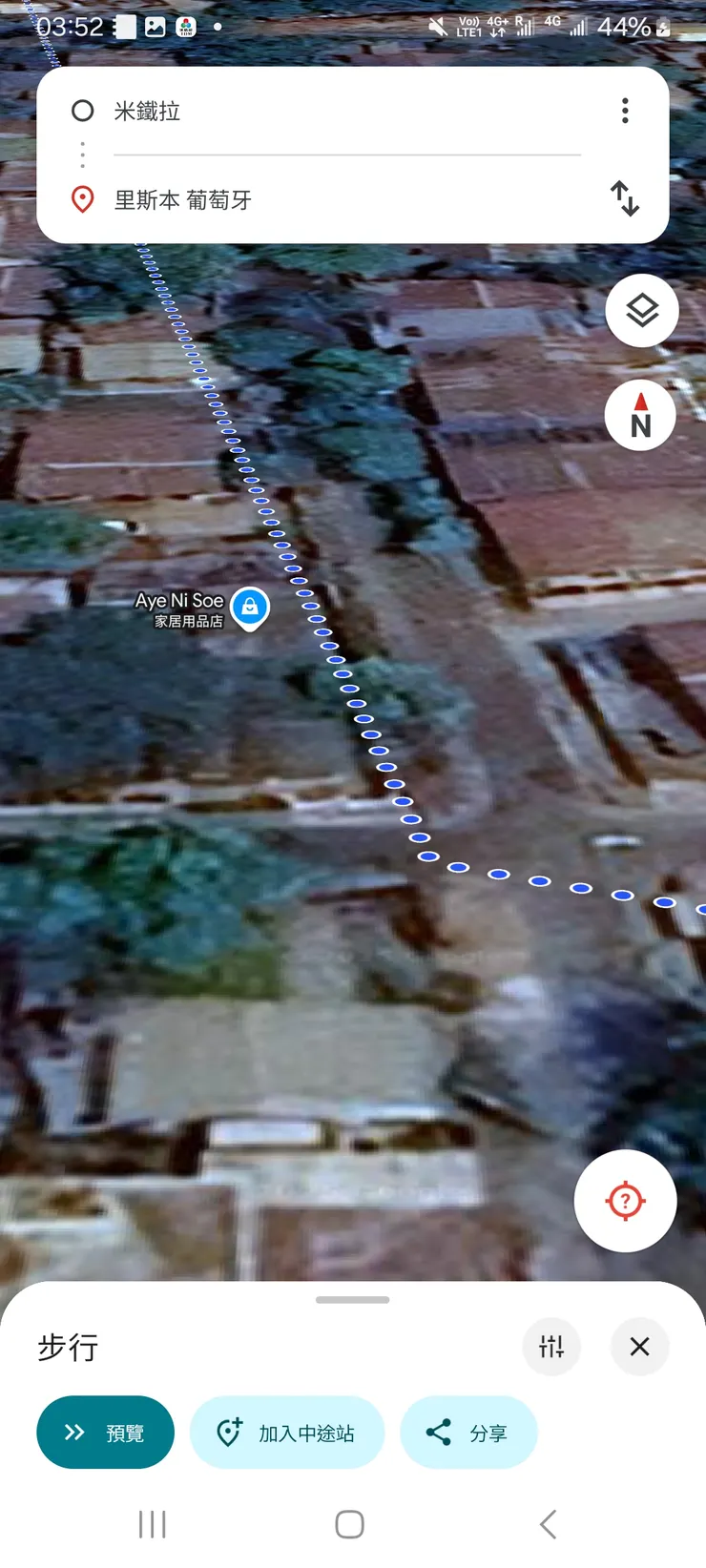Open the map layers selector
The width and height of the screenshot is (706, 1568).
point(642,311)
